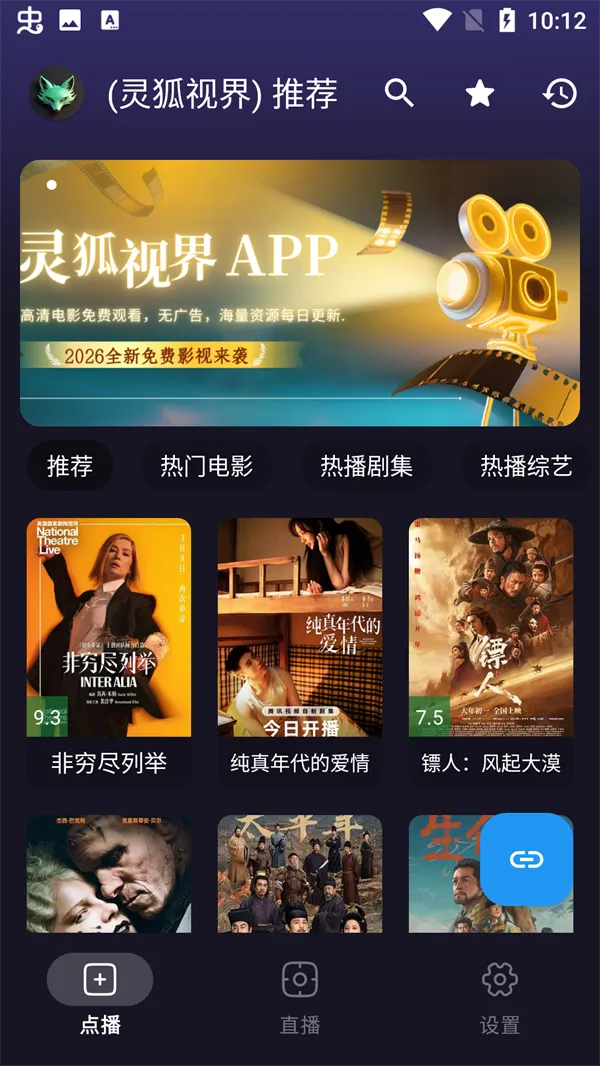Tap the 灵狐视界 APP banner
Screen dimensions: 600x1066
[x=300, y=293]
